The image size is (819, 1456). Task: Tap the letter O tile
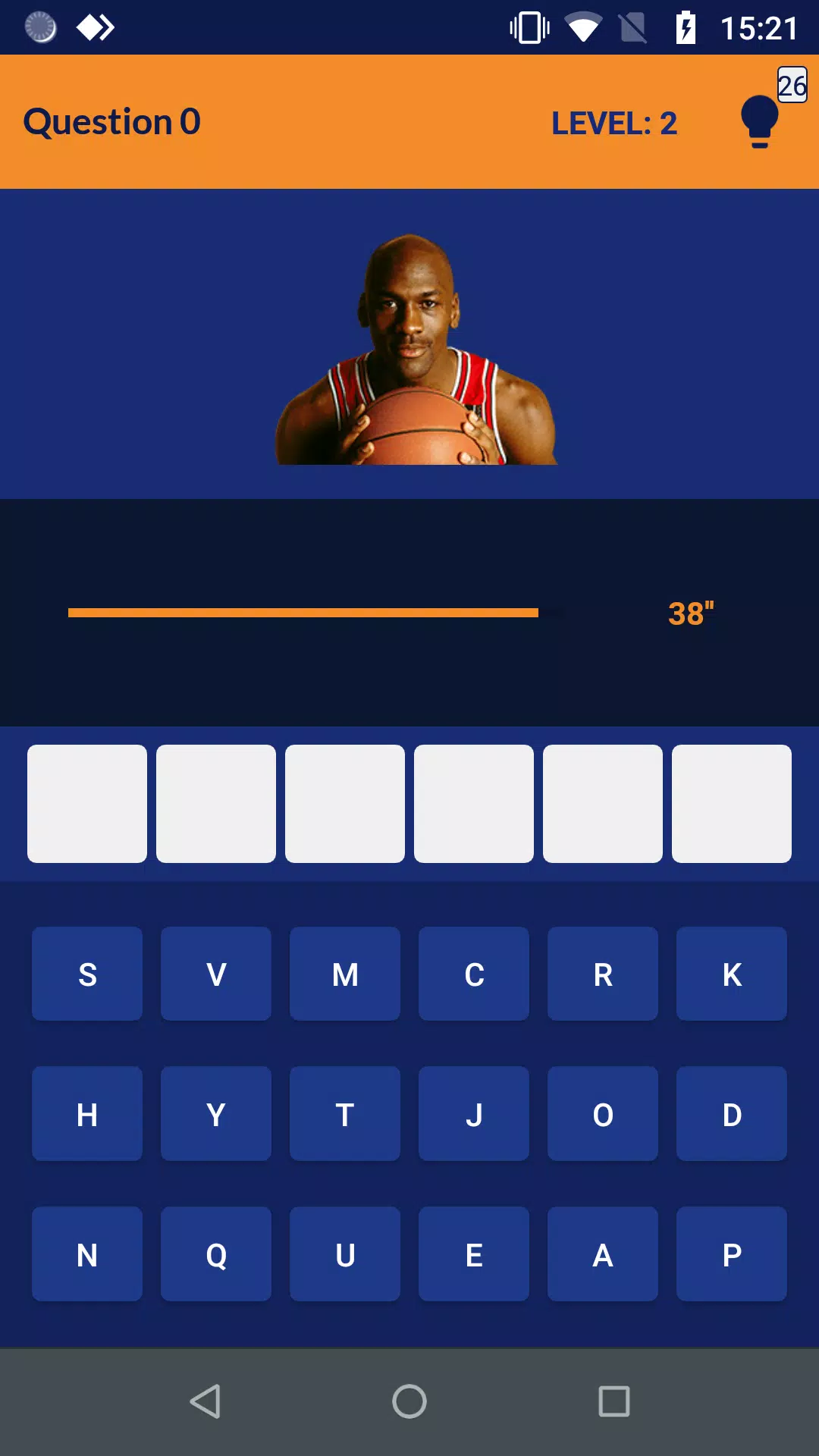[603, 1114]
